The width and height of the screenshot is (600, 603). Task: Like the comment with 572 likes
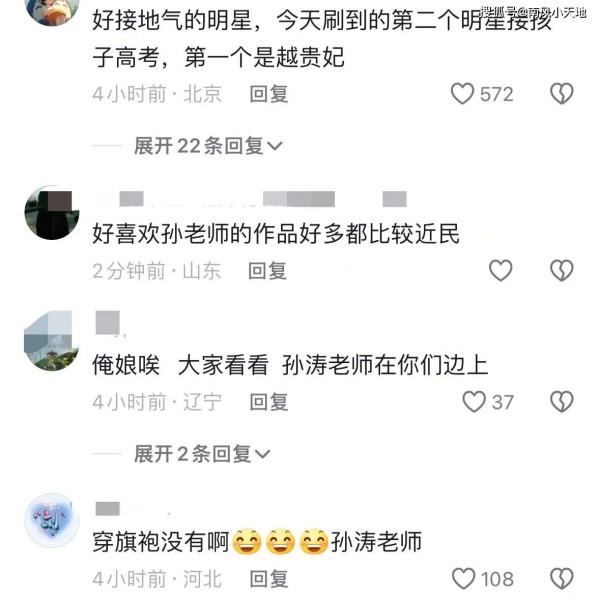tap(463, 94)
